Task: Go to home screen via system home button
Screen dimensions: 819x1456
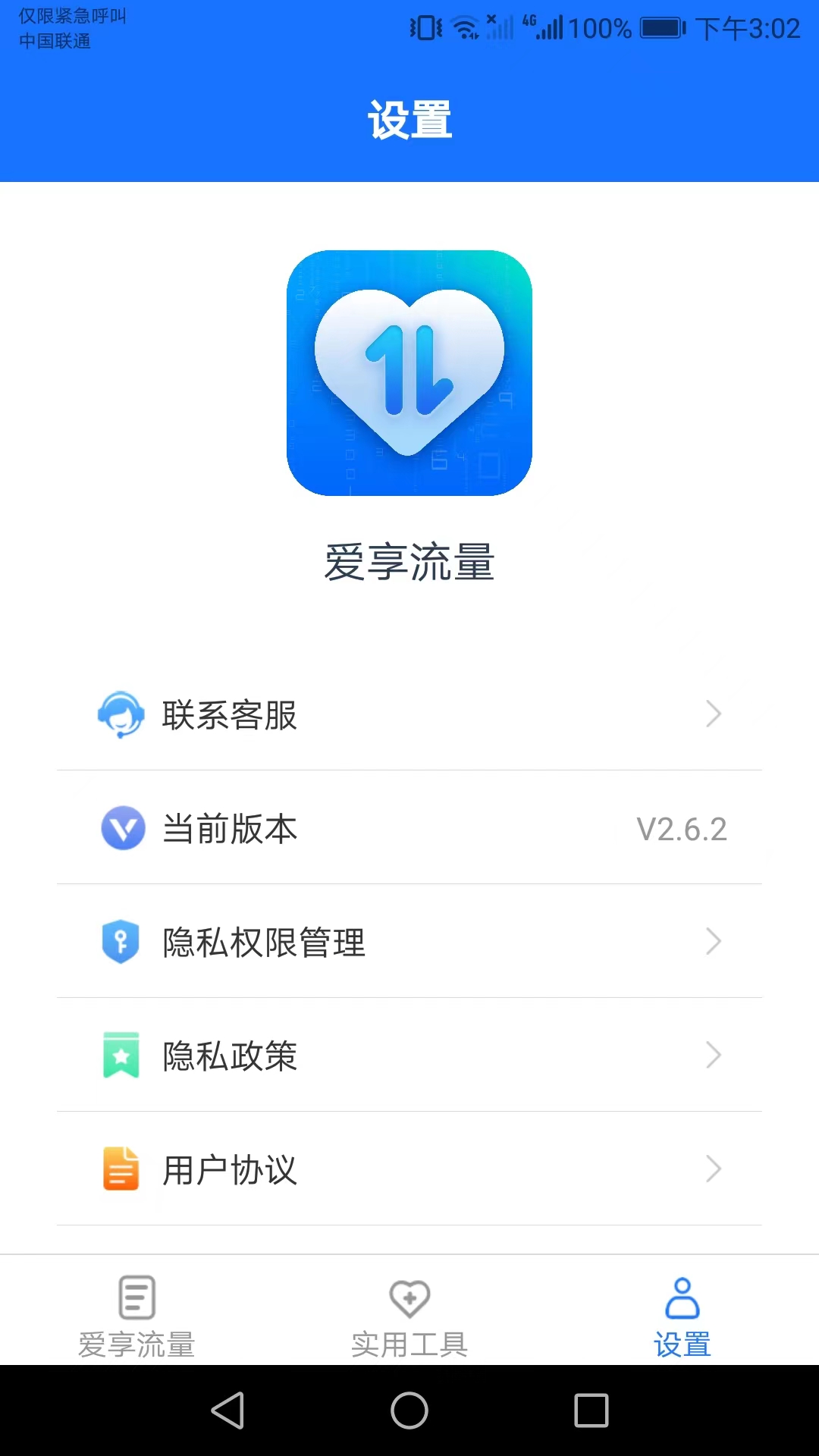Action: pos(409,1410)
